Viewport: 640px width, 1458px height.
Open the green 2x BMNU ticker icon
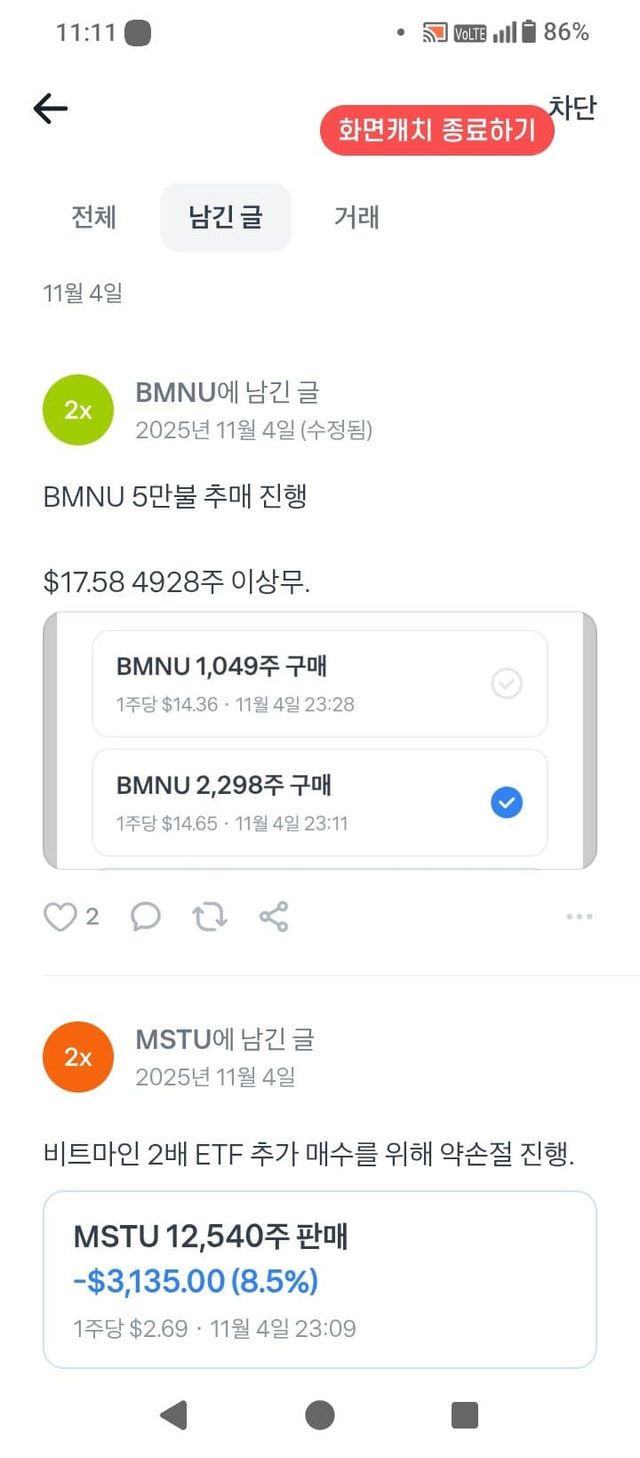(x=78, y=410)
